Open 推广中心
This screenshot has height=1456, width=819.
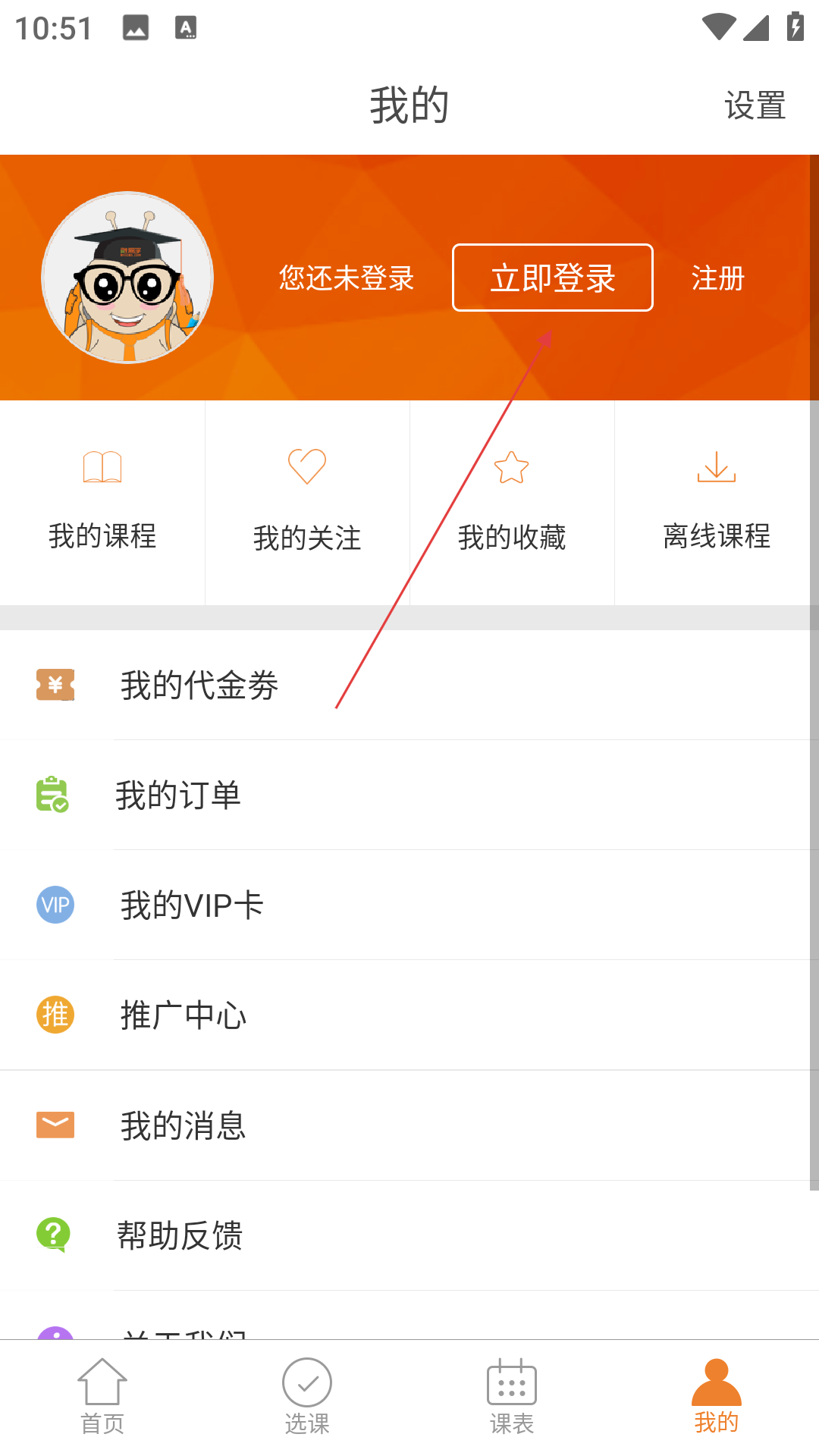(x=409, y=1015)
